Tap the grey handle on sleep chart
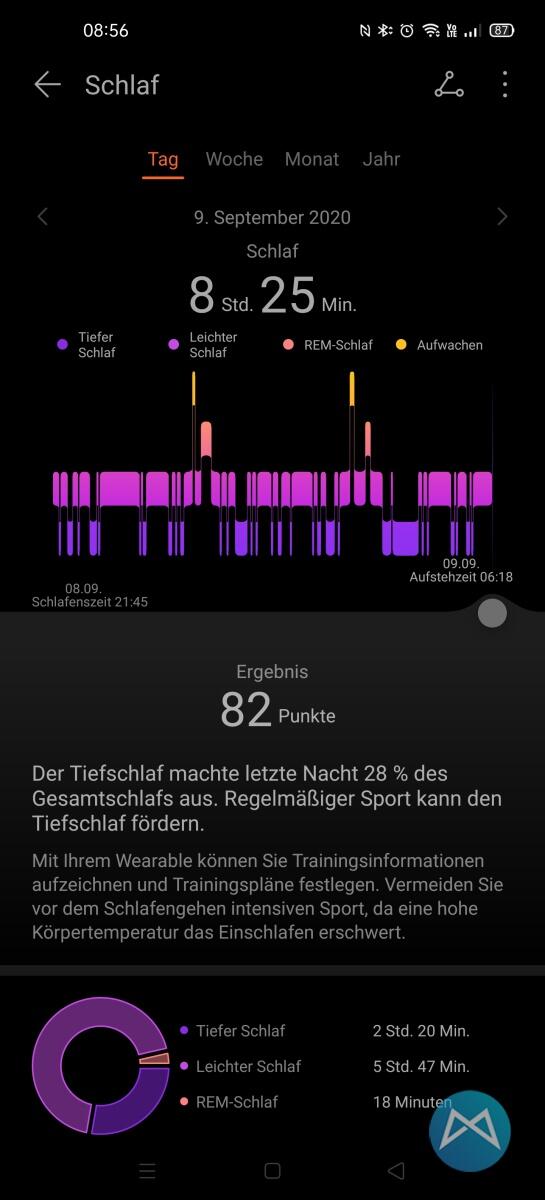The image size is (545, 1200). pos(492,613)
